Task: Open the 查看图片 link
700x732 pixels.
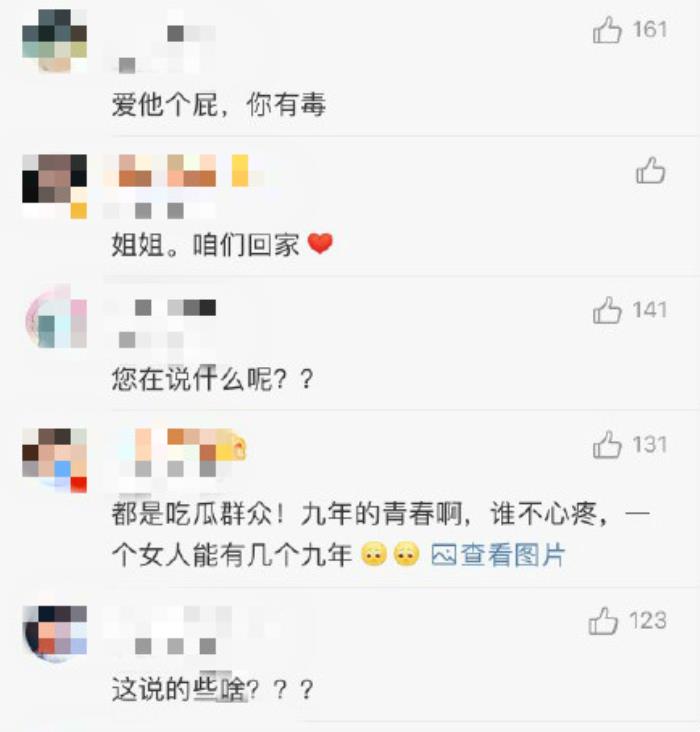Action: coord(498,555)
